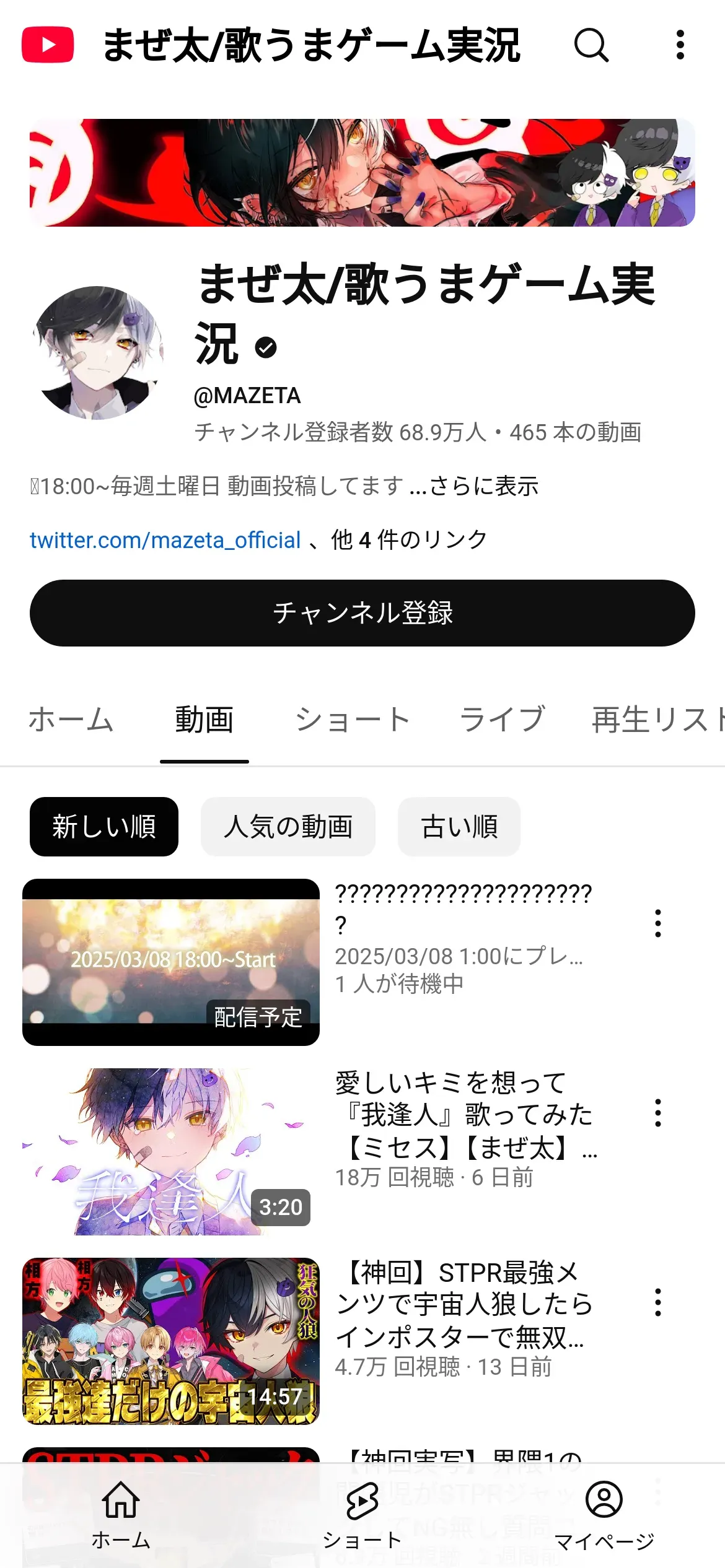The height and width of the screenshot is (1568, 725).
Task: Switch to the ショート channel tab
Action: (x=352, y=720)
